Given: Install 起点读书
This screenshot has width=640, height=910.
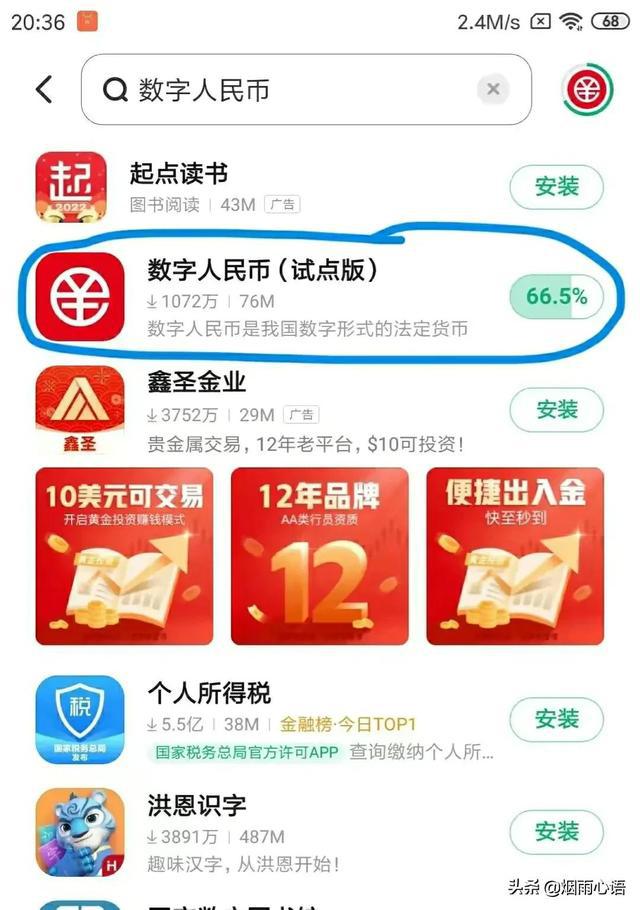Looking at the screenshot, I should click(557, 187).
